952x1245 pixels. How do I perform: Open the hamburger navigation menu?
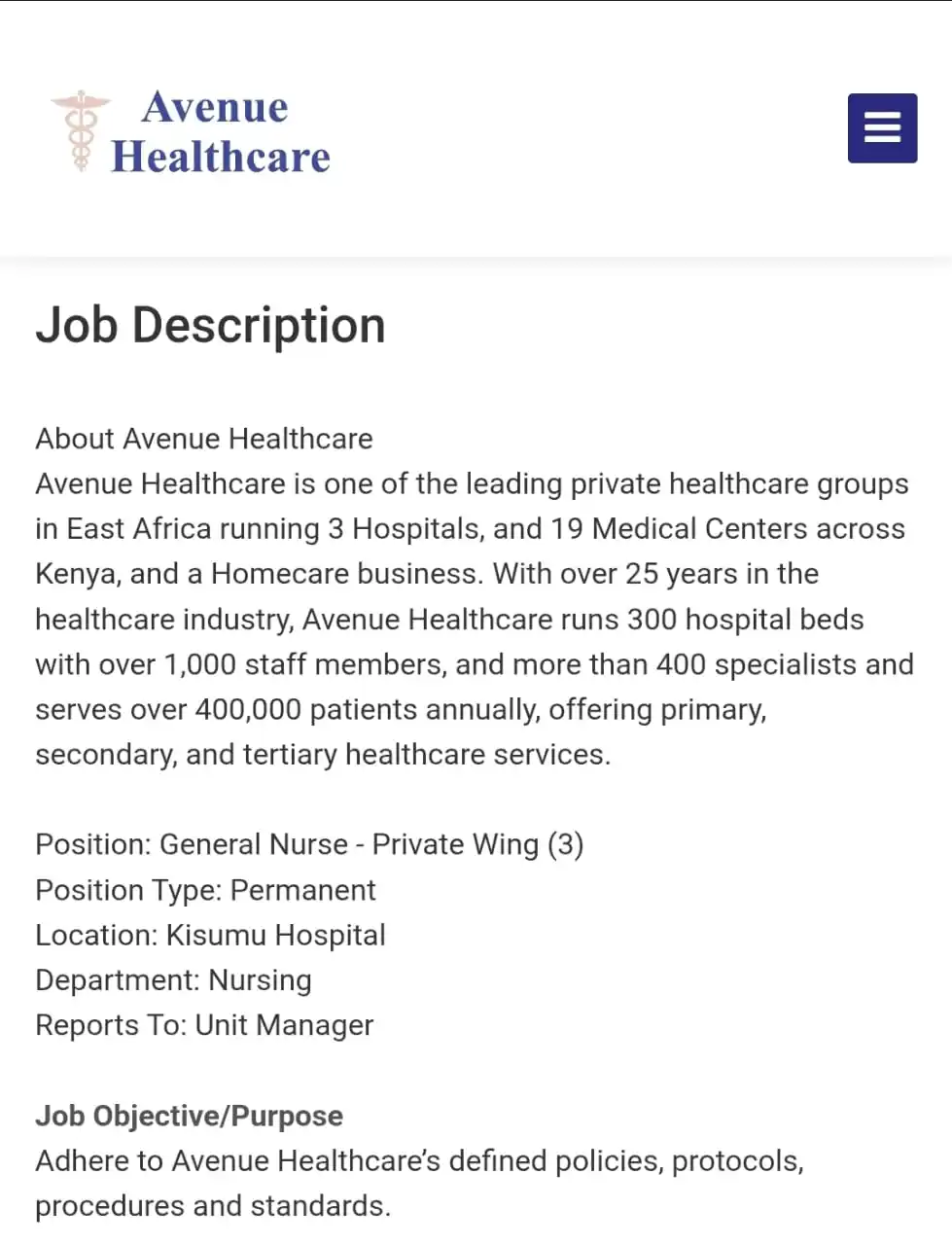point(882,127)
